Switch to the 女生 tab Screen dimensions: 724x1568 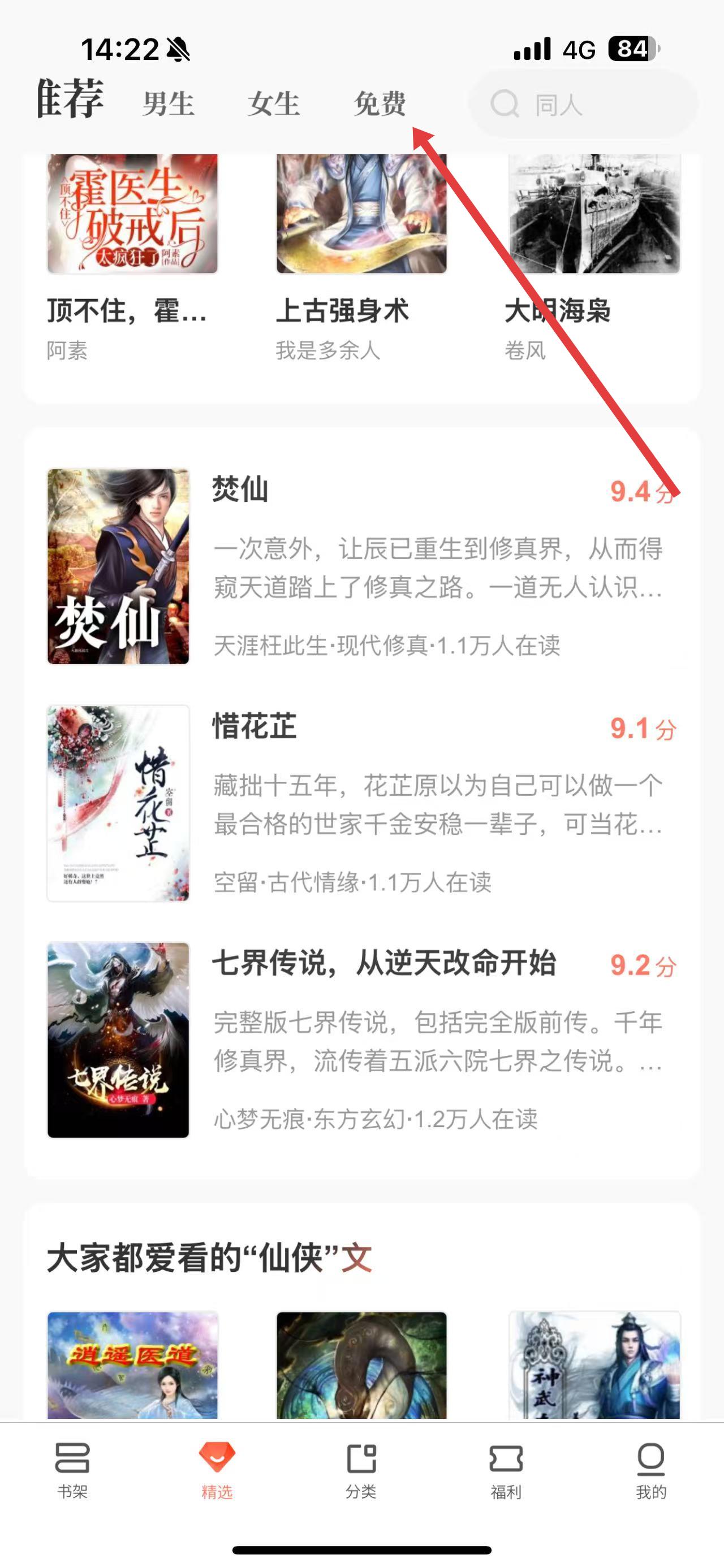tap(274, 103)
